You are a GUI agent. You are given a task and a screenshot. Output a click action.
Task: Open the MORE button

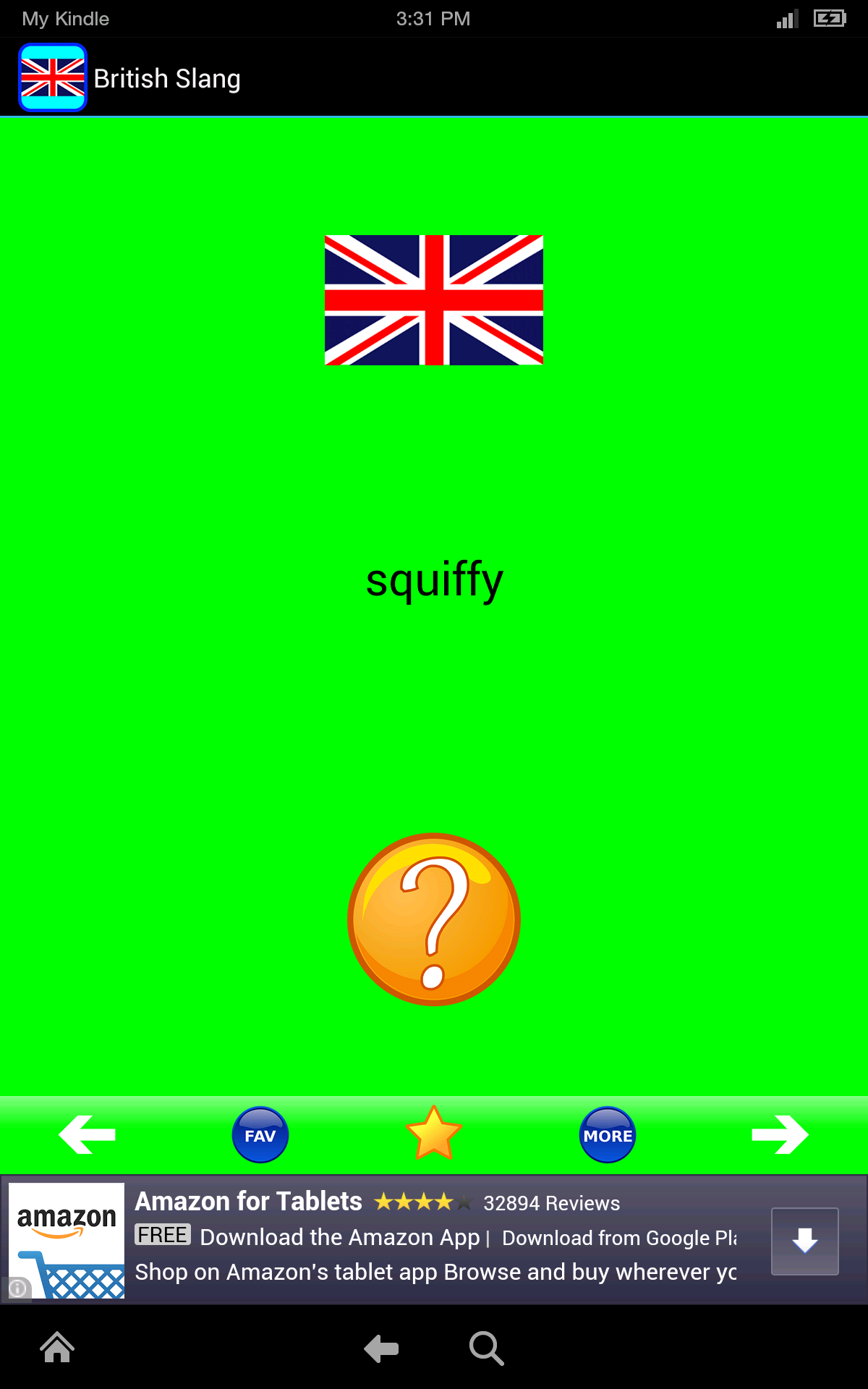pos(608,1135)
